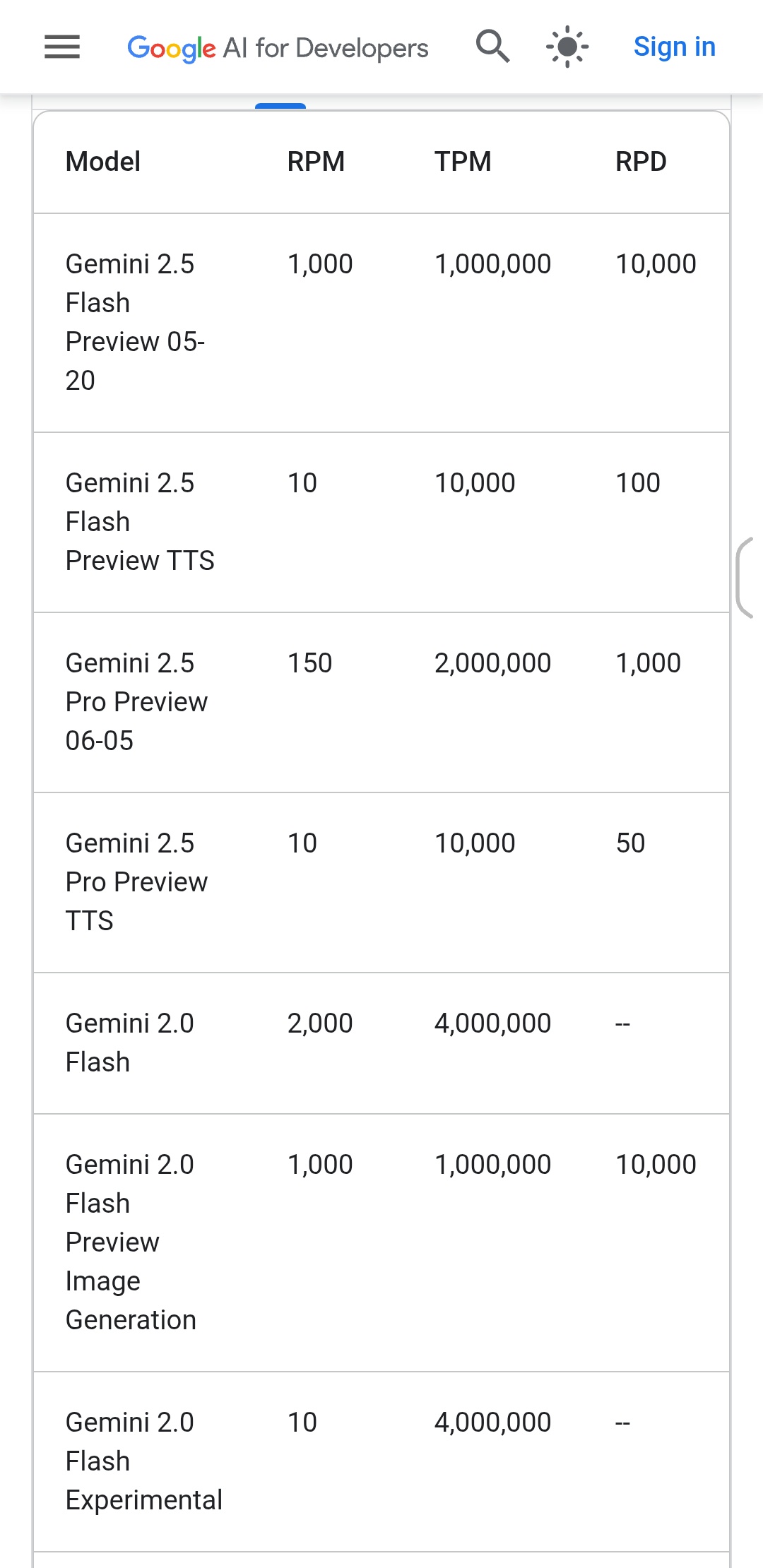Open the side panel handle at the right edge

click(x=745, y=578)
